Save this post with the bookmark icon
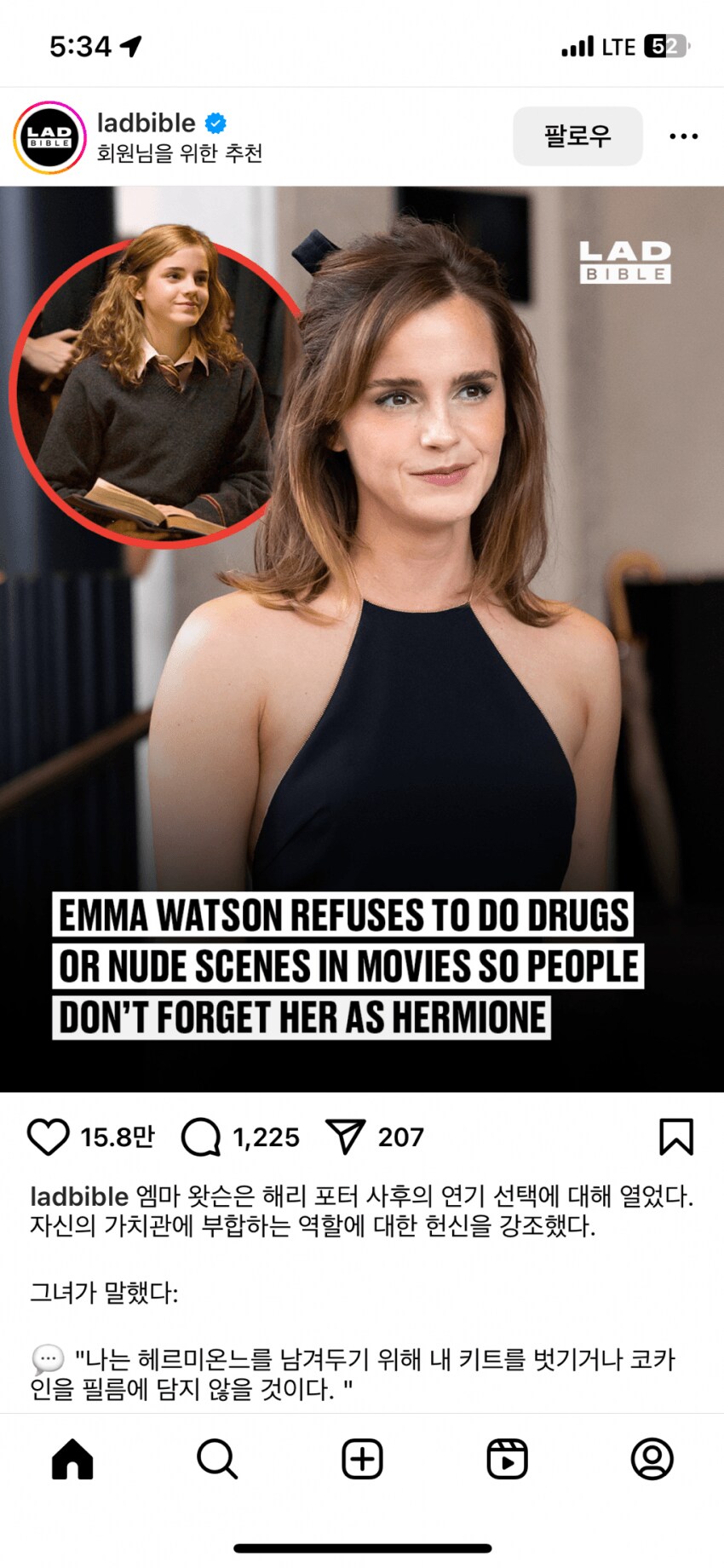This screenshot has height=1568, width=724. tap(676, 1137)
